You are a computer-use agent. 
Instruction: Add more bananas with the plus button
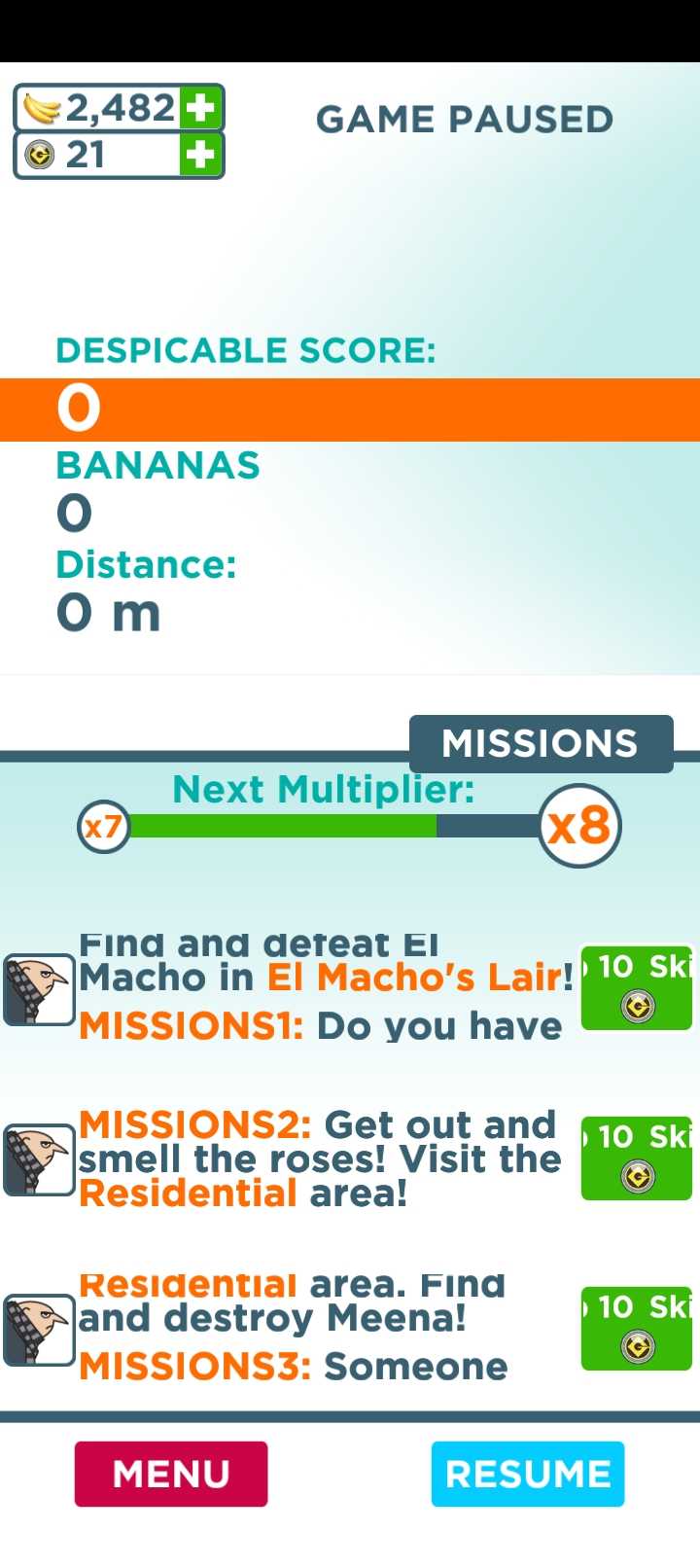click(x=201, y=108)
